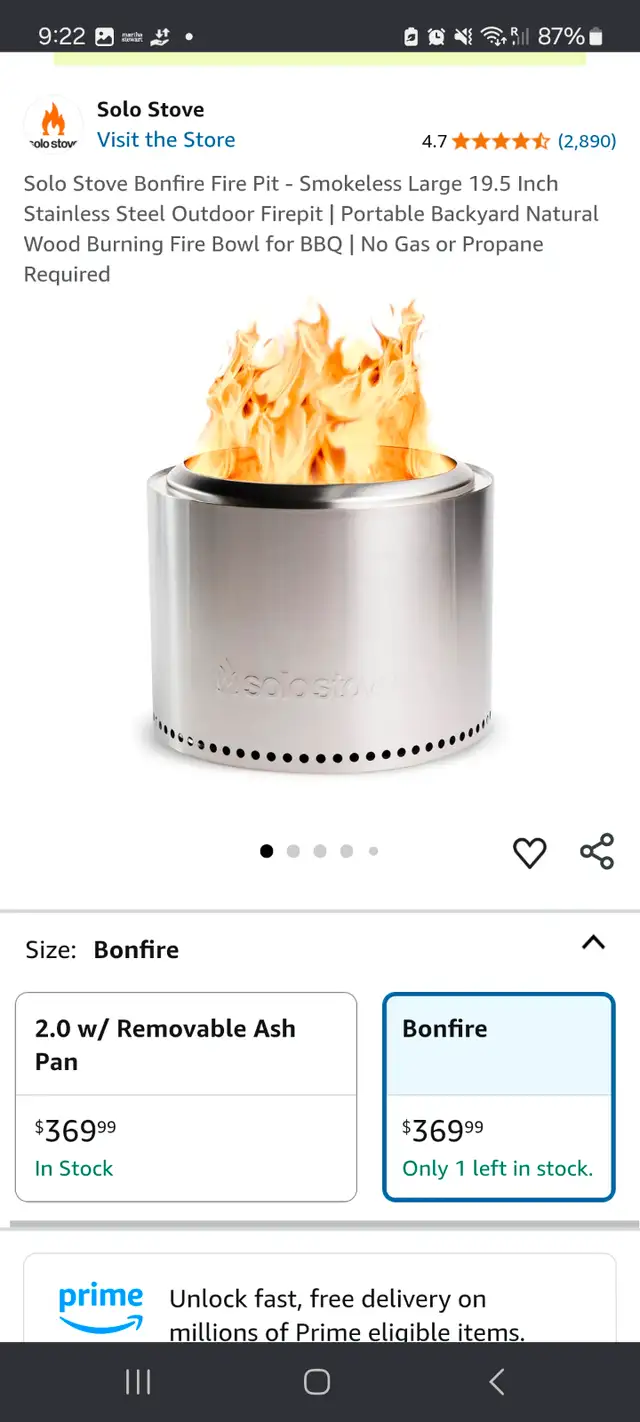Collapse the Size options chevron
This screenshot has height=1422, width=640.
[x=593, y=942]
